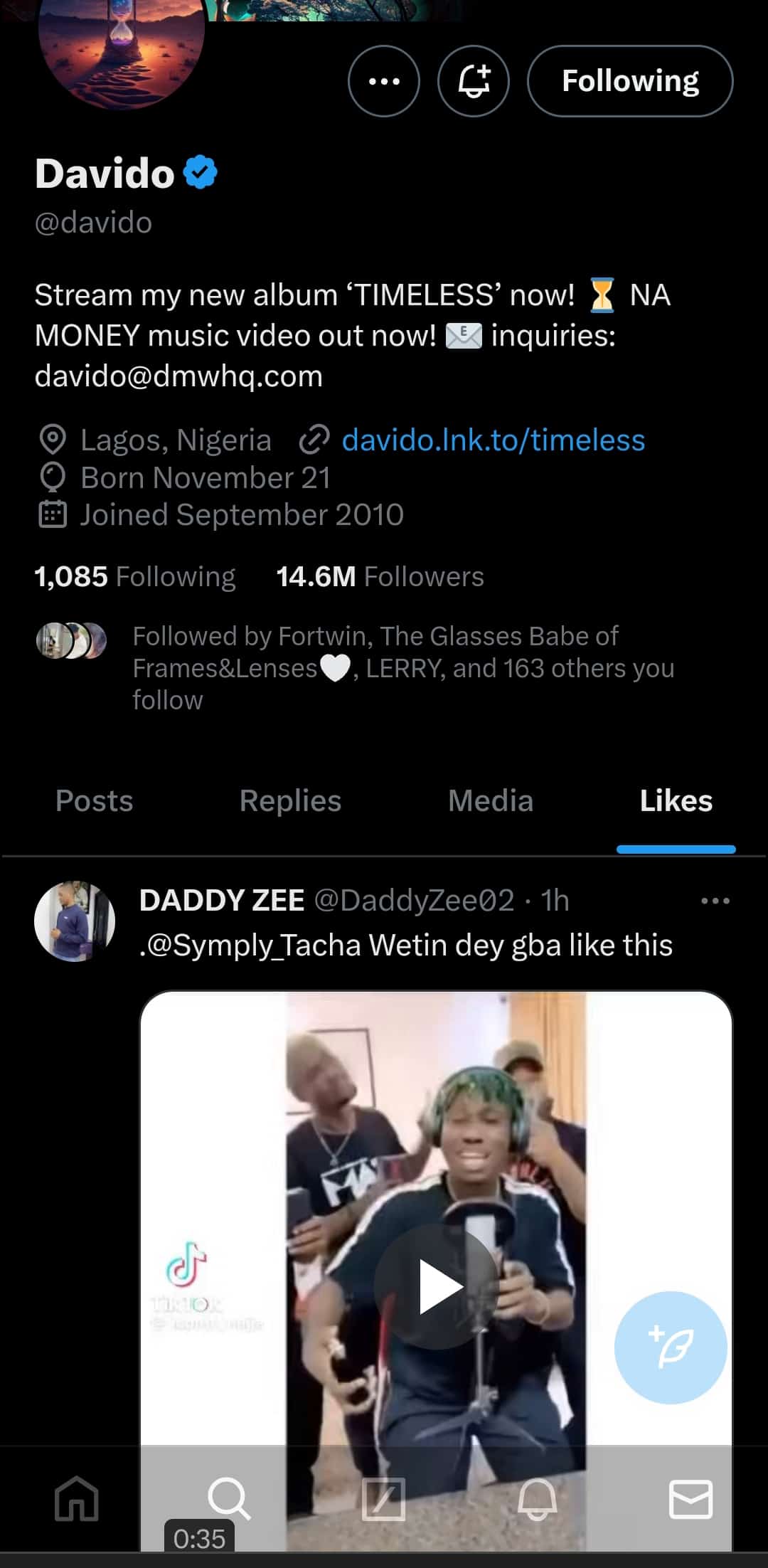768x1568 pixels.
Task: Open the followers you know list
Action: click(x=402, y=667)
